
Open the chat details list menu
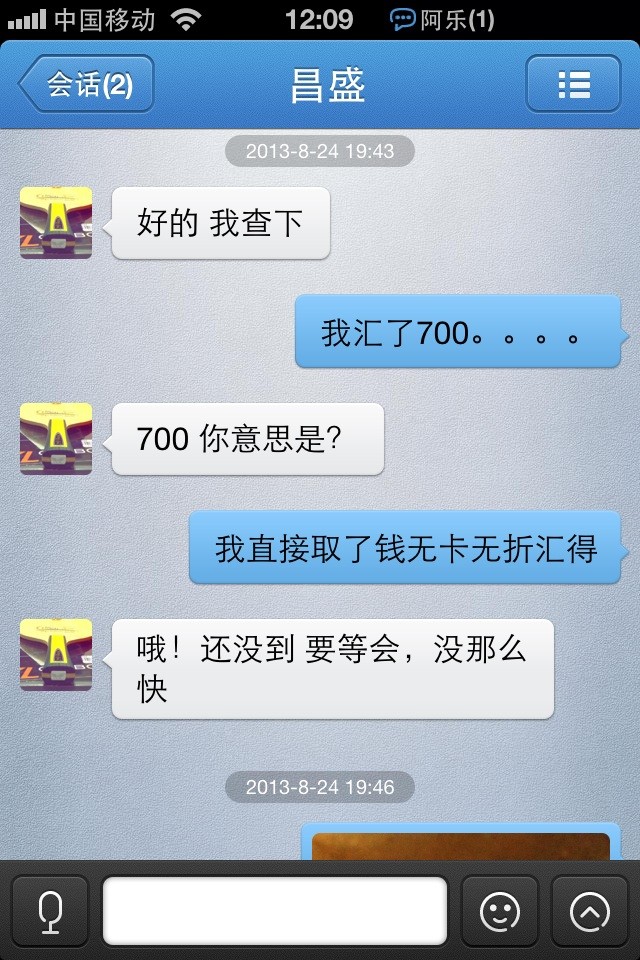pyautogui.click(x=574, y=84)
